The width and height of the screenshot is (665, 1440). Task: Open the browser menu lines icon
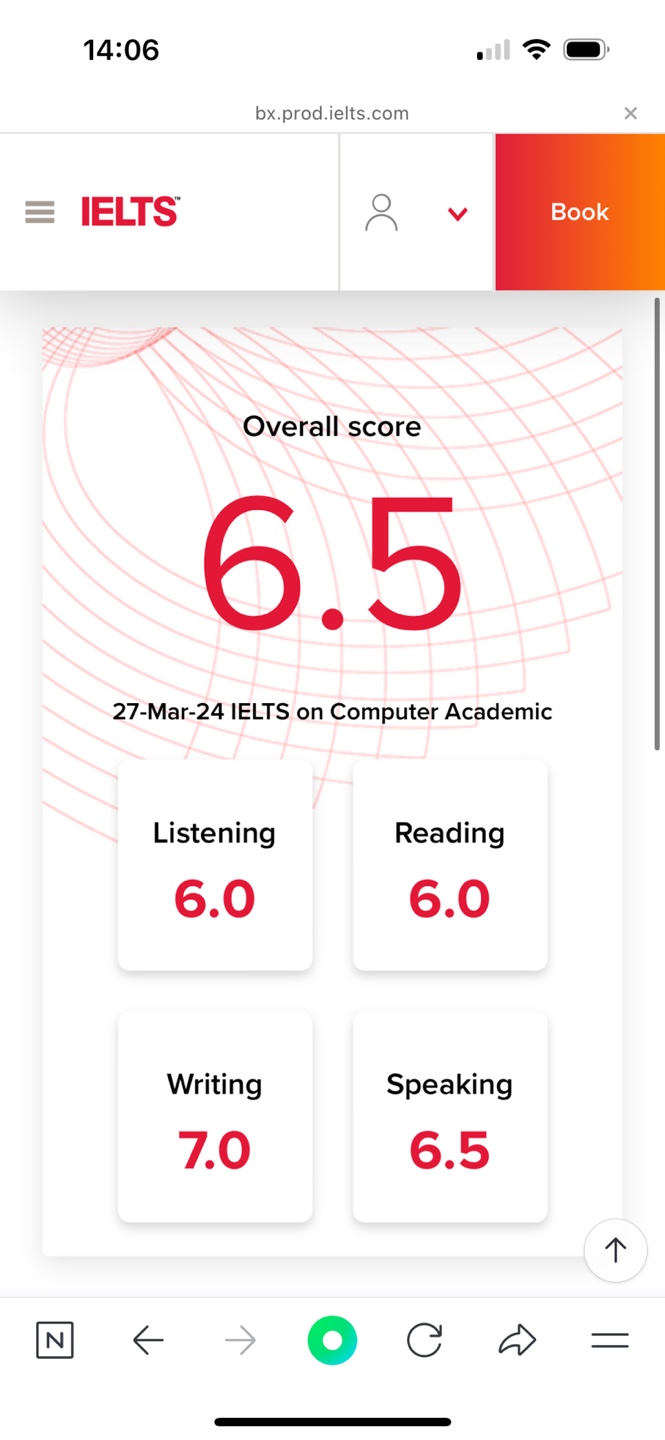click(609, 1340)
